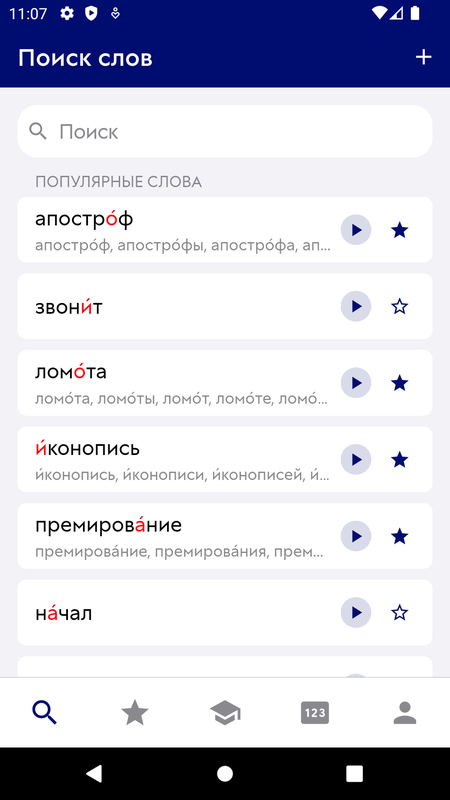Add звонит to favorites
This screenshot has width=450, height=800.
point(399,307)
